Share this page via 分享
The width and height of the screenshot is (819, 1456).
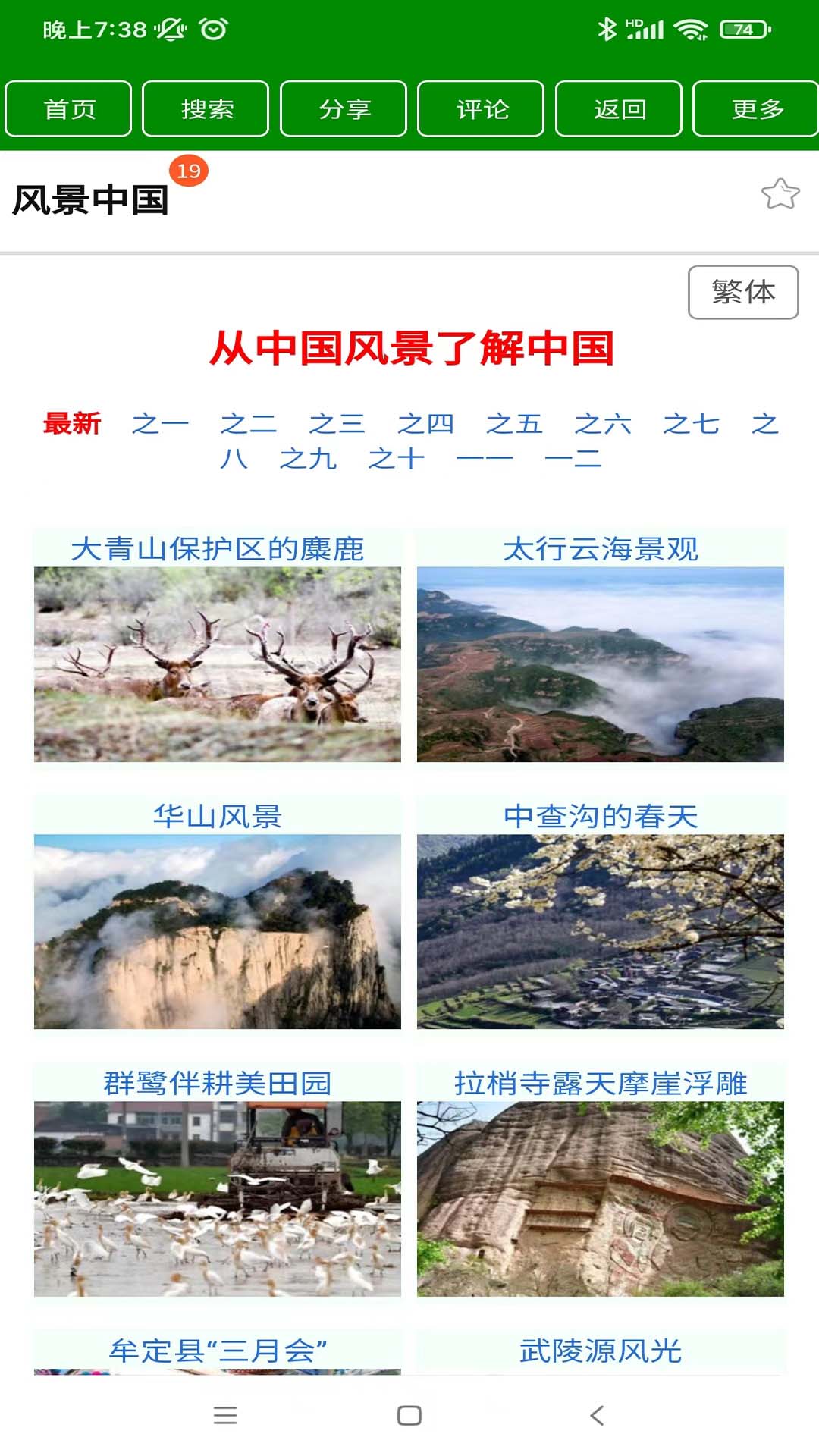(x=344, y=109)
